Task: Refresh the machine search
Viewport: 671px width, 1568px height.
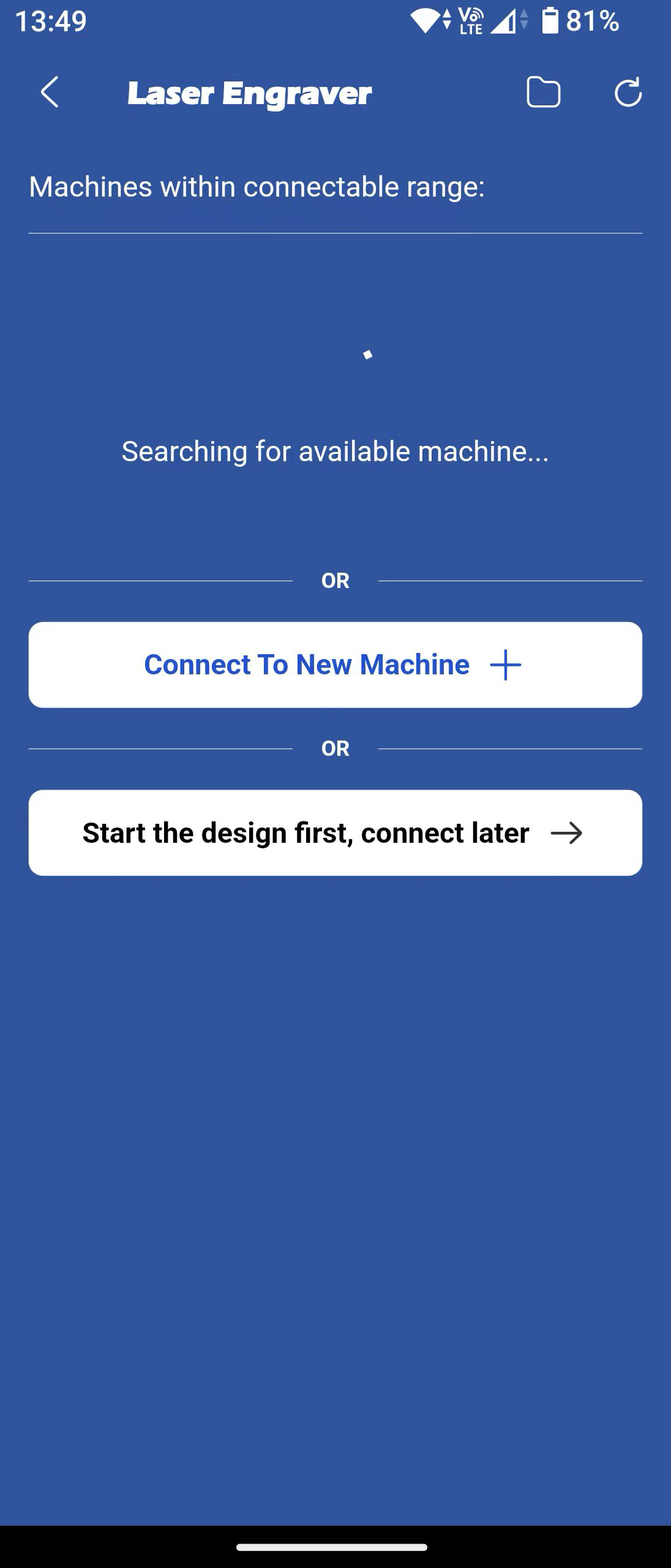Action: click(x=628, y=92)
